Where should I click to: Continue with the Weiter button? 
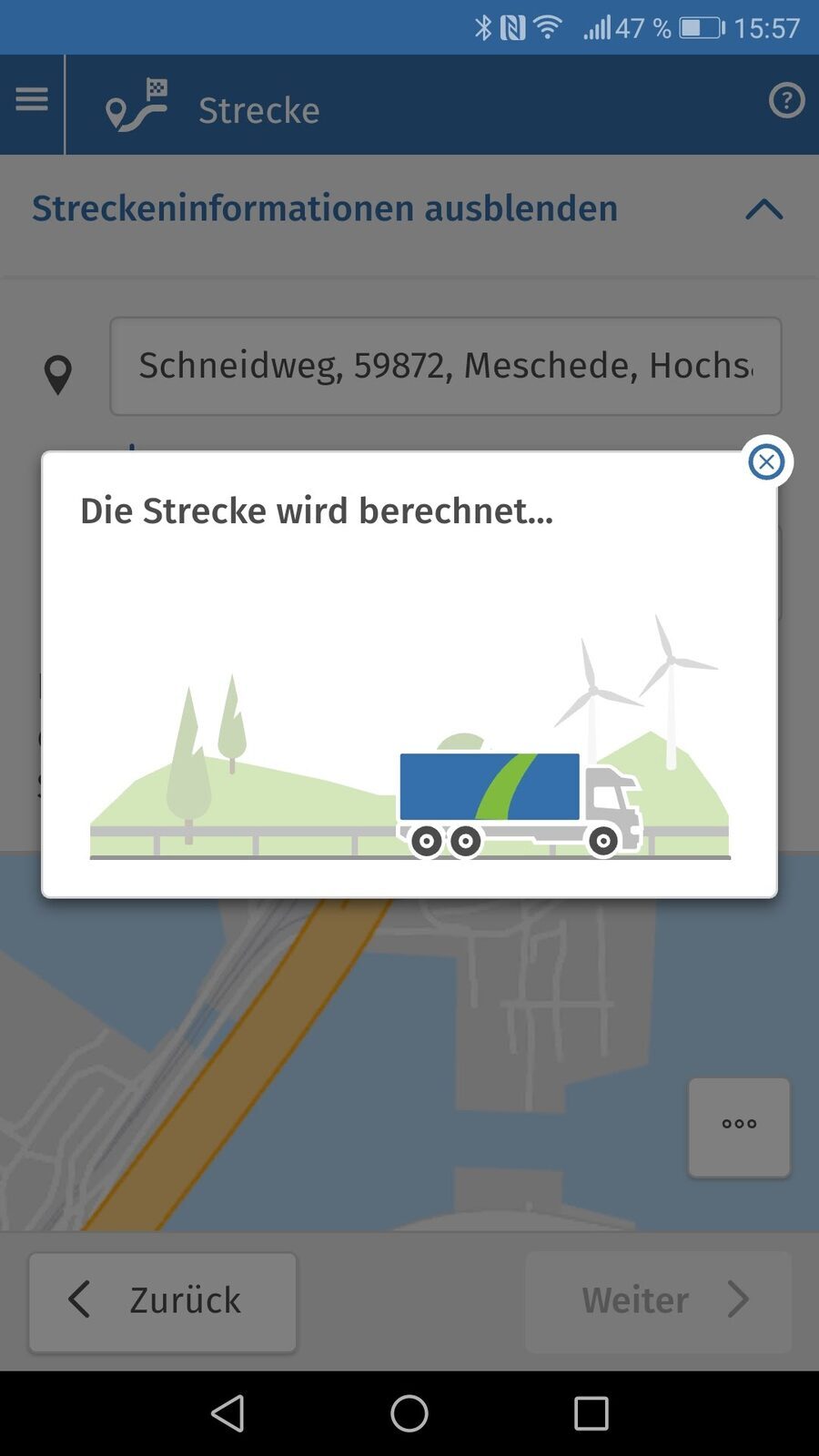pyautogui.click(x=658, y=1300)
